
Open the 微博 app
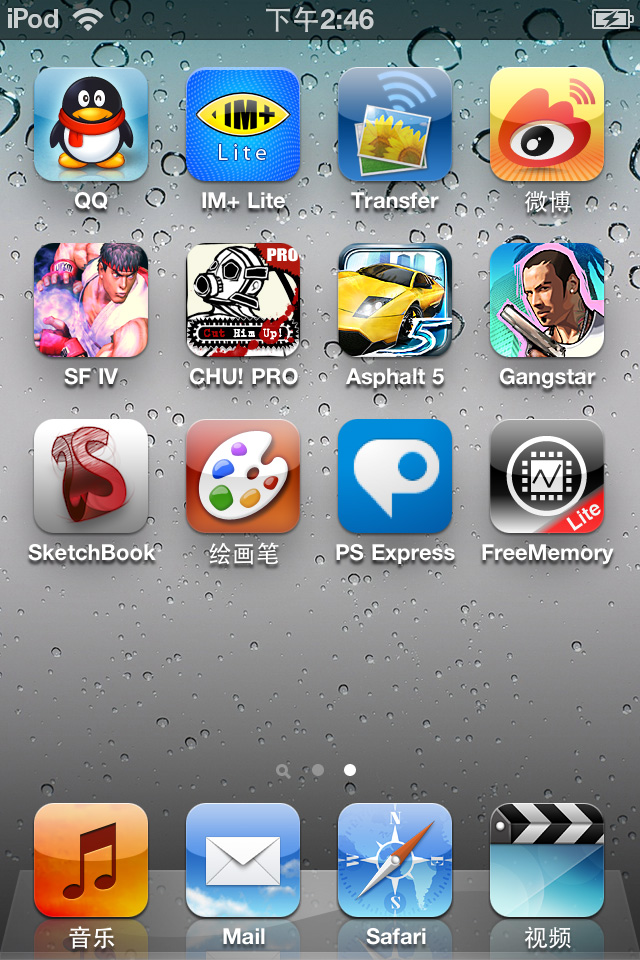pos(547,123)
